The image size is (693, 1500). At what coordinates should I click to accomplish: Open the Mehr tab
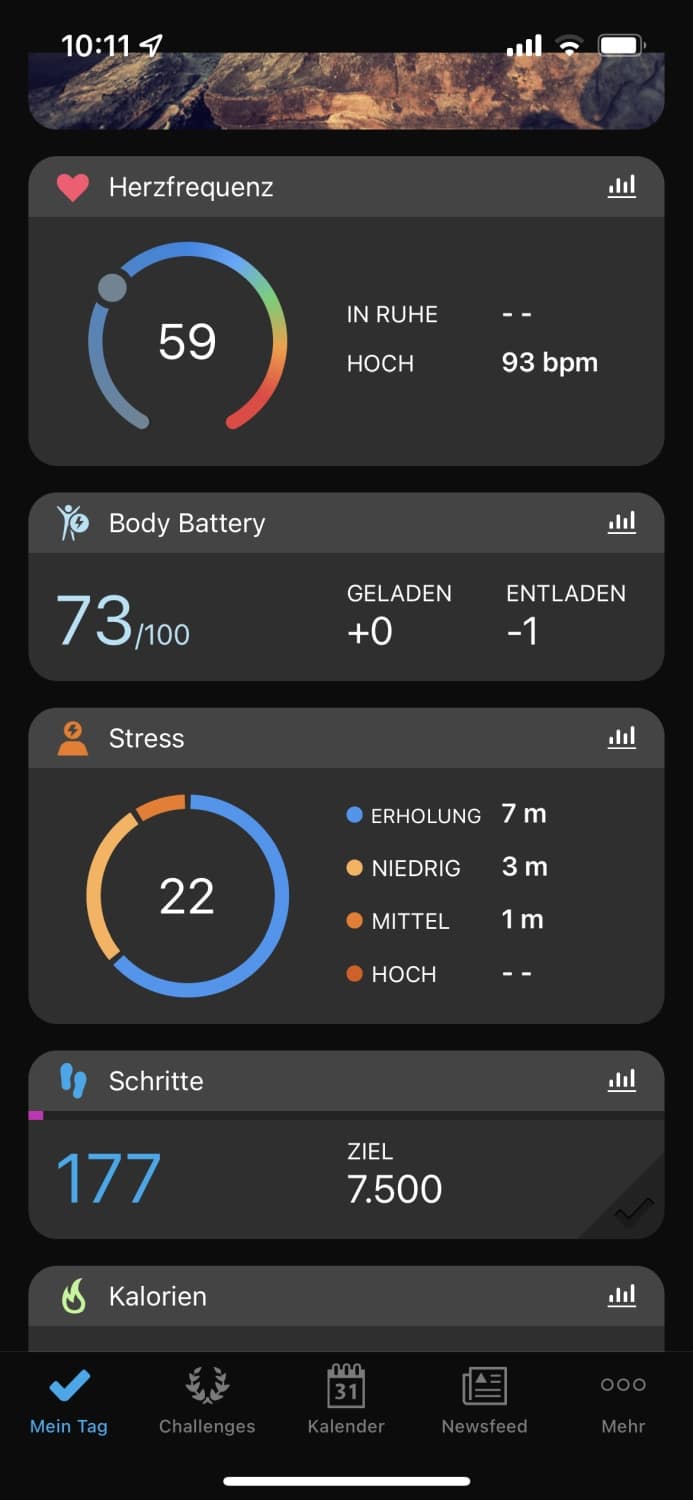(x=623, y=1401)
